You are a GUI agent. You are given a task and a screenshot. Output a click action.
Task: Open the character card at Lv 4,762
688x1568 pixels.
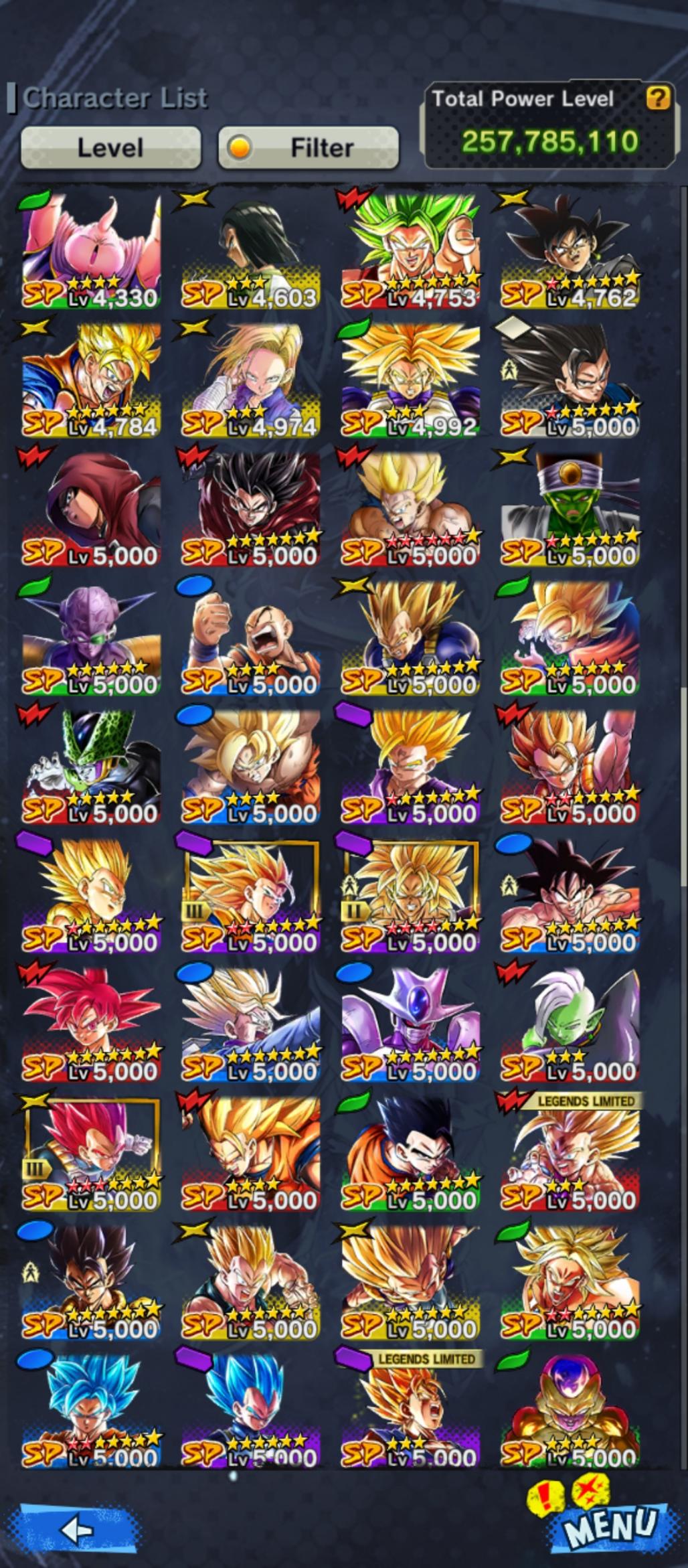(570, 251)
